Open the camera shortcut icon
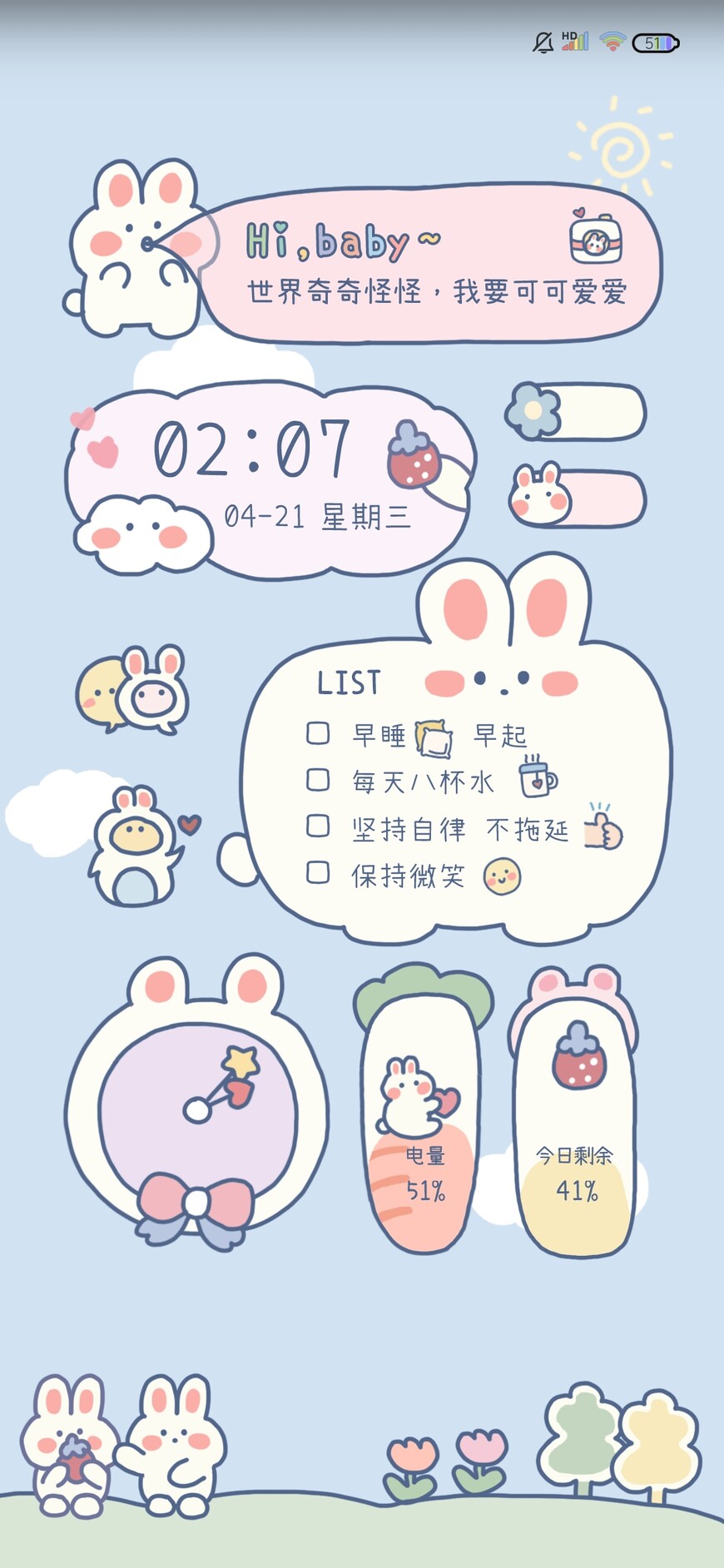The height and width of the screenshot is (1568, 724). 595,238
